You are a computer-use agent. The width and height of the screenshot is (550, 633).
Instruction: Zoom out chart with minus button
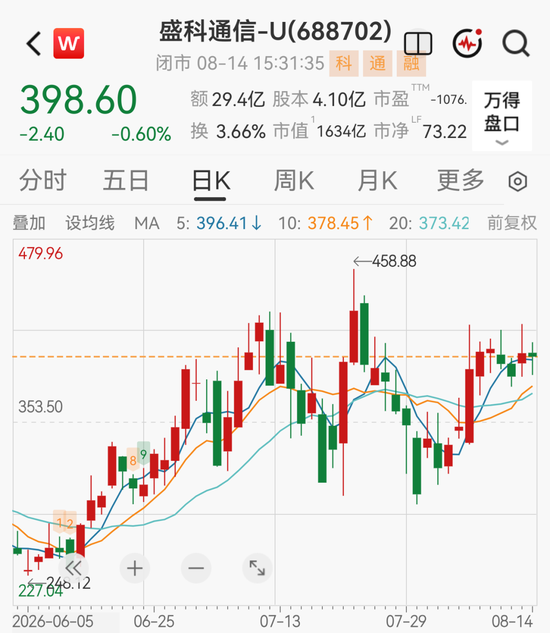coord(196,568)
